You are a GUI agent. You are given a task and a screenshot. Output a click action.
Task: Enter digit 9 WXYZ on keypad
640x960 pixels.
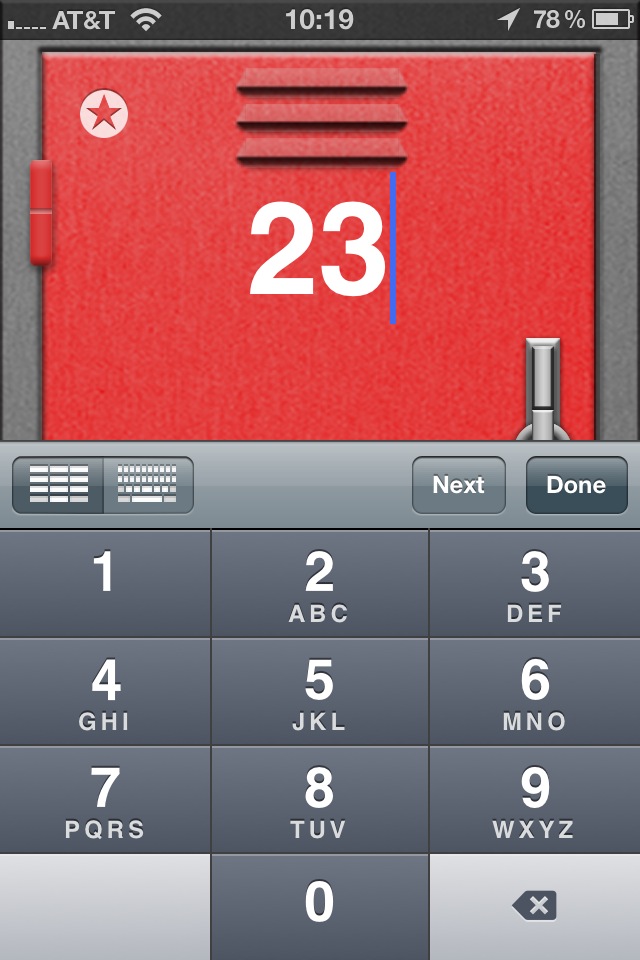535,800
